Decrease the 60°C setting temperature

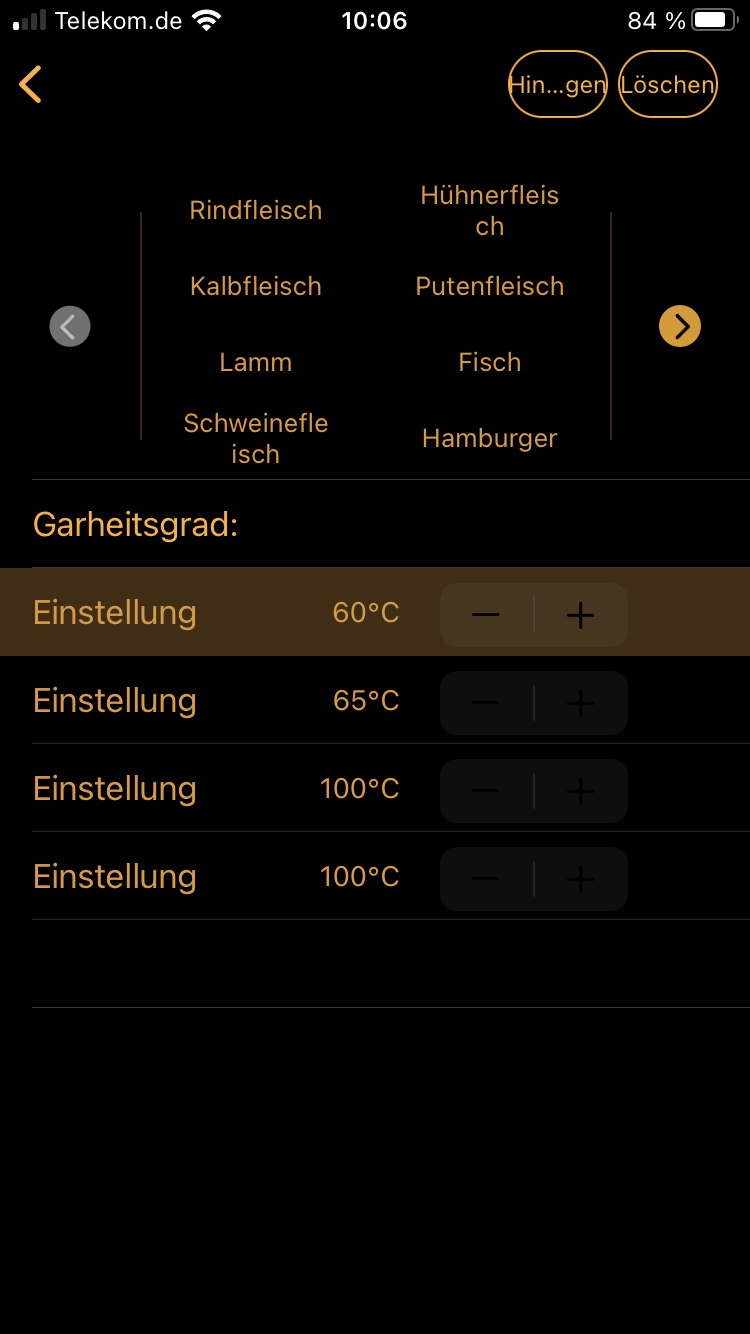point(486,614)
